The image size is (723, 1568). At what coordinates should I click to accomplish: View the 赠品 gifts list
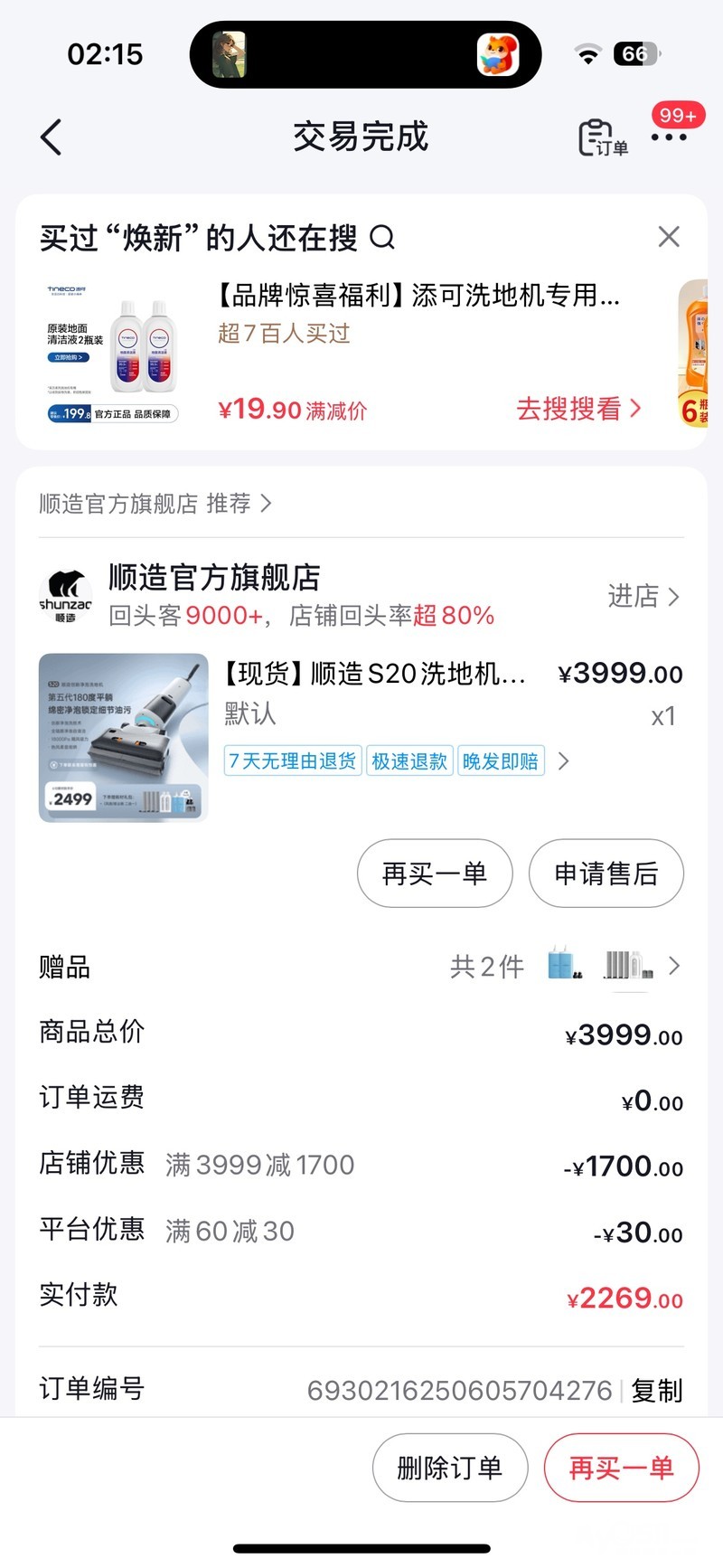coord(673,967)
